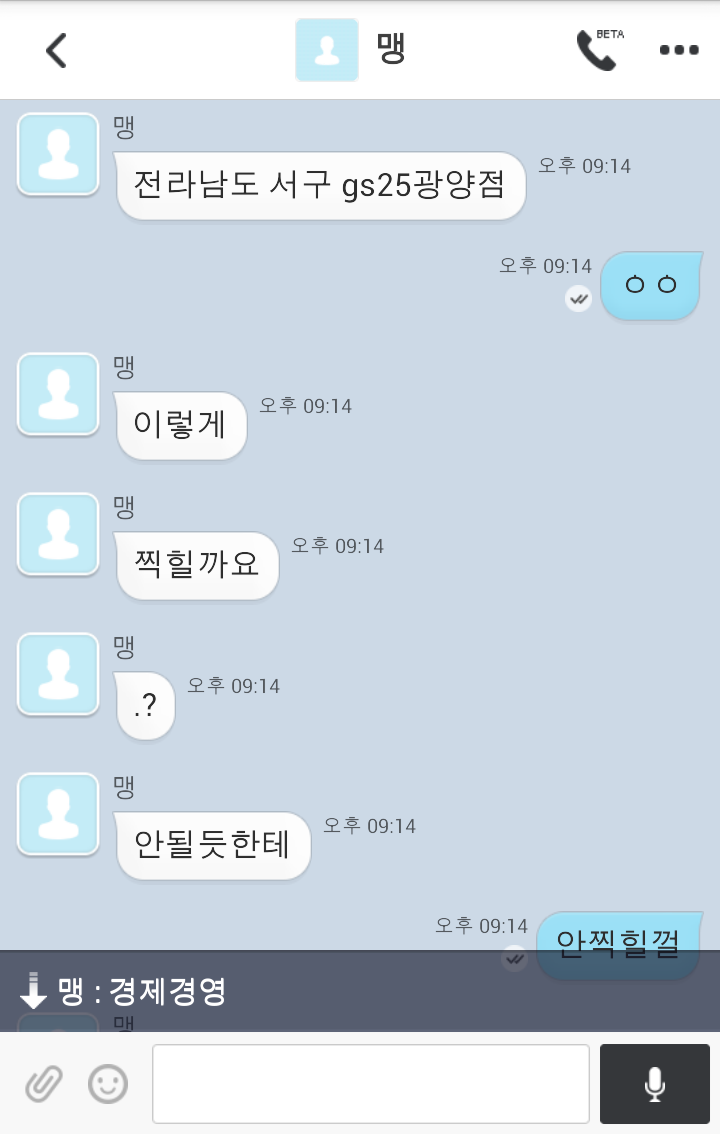Tap the microphone voice message button
The height and width of the screenshot is (1134, 720).
[654, 1084]
